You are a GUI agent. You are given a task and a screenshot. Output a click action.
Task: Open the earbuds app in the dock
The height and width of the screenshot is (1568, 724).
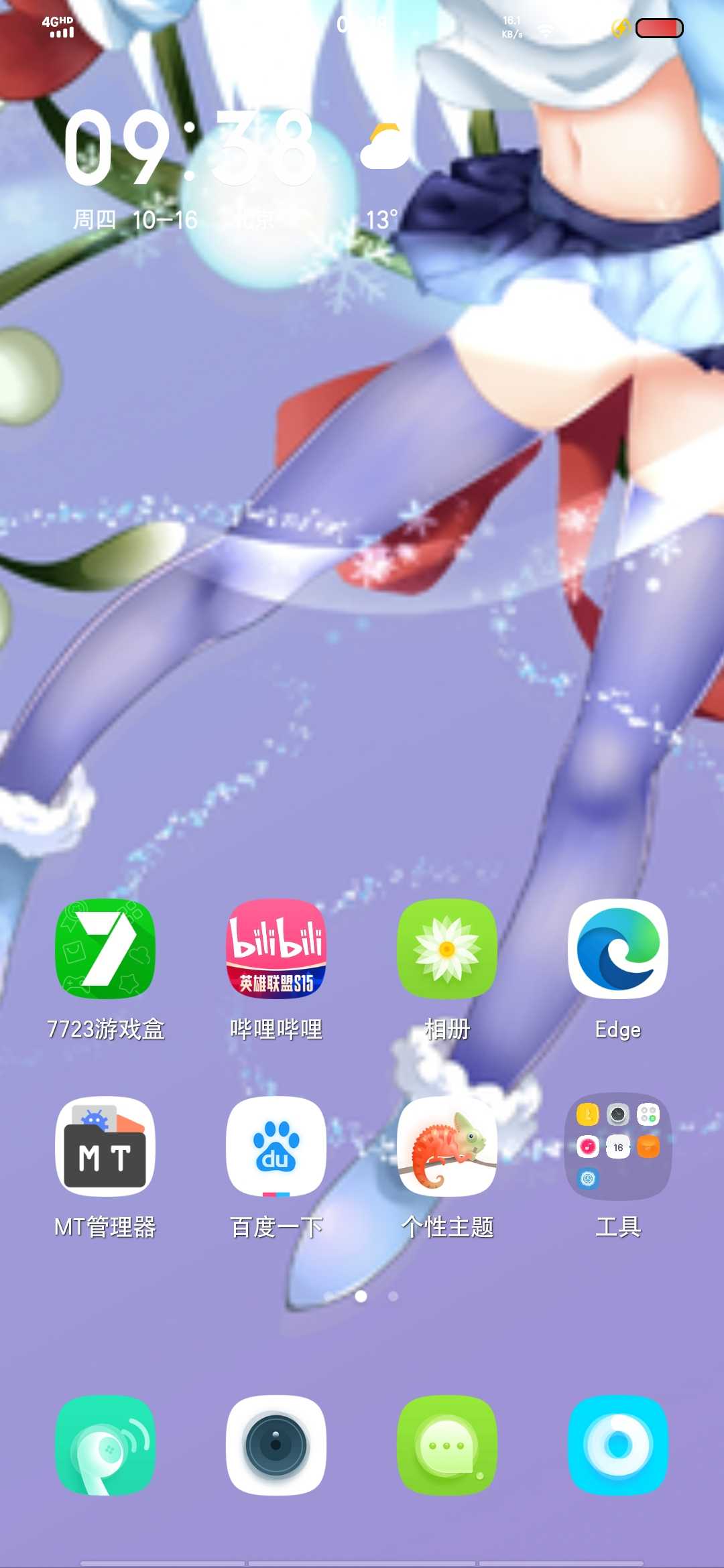click(x=105, y=1445)
